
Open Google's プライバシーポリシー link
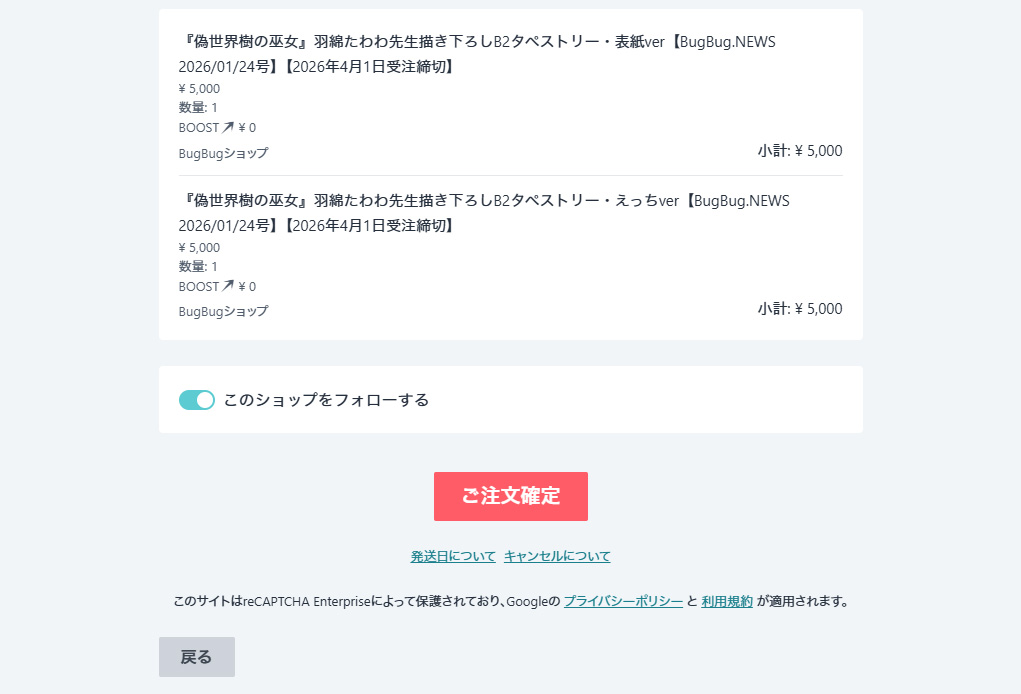pos(623,601)
